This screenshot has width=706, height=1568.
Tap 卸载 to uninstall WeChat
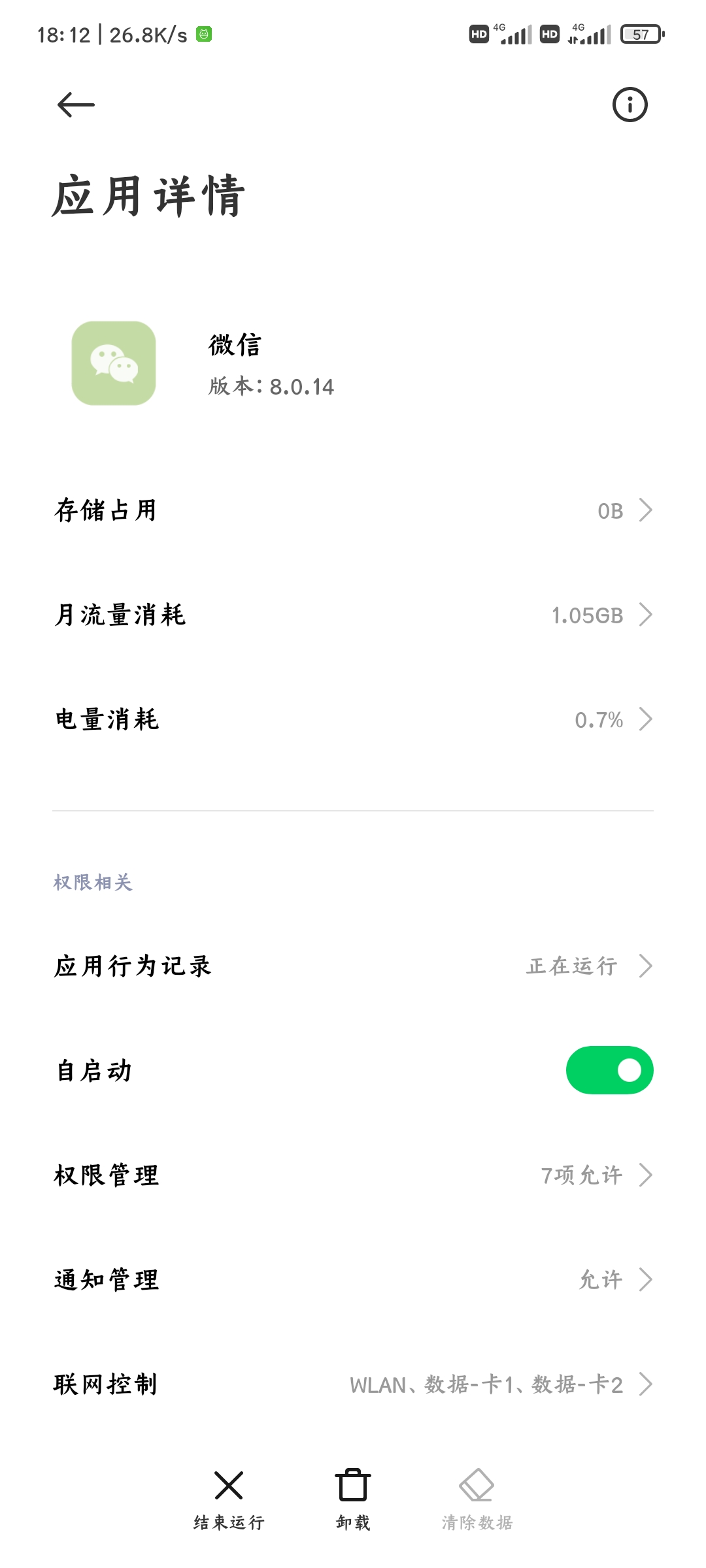click(353, 1500)
